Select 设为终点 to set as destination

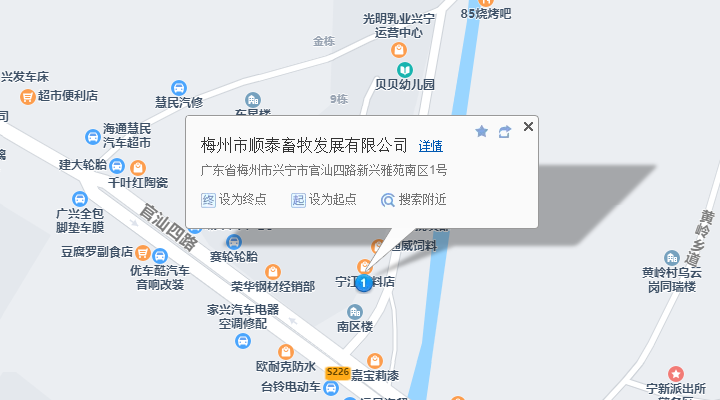(234, 199)
